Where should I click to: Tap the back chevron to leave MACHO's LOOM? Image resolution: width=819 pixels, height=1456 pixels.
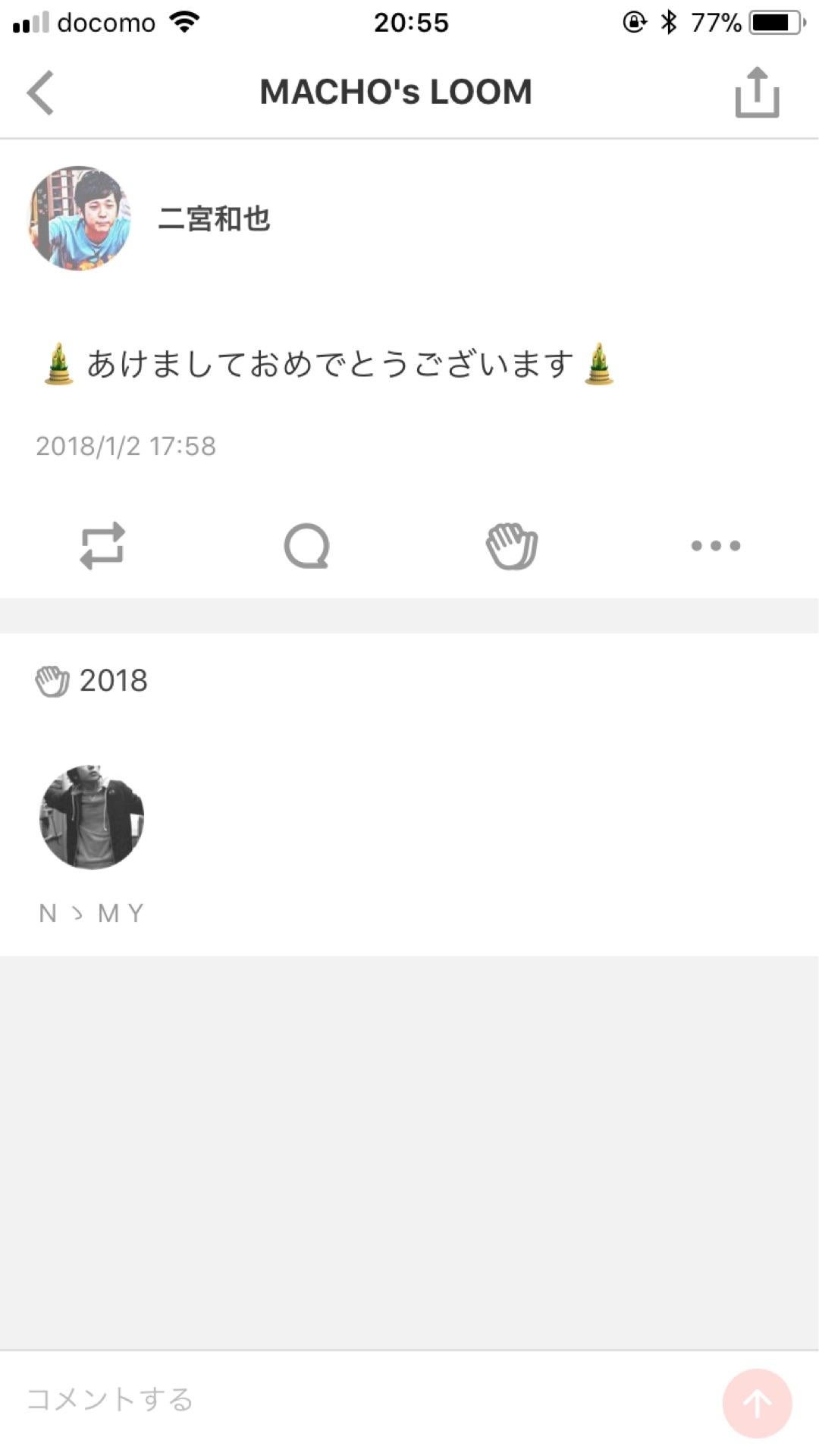[x=39, y=93]
